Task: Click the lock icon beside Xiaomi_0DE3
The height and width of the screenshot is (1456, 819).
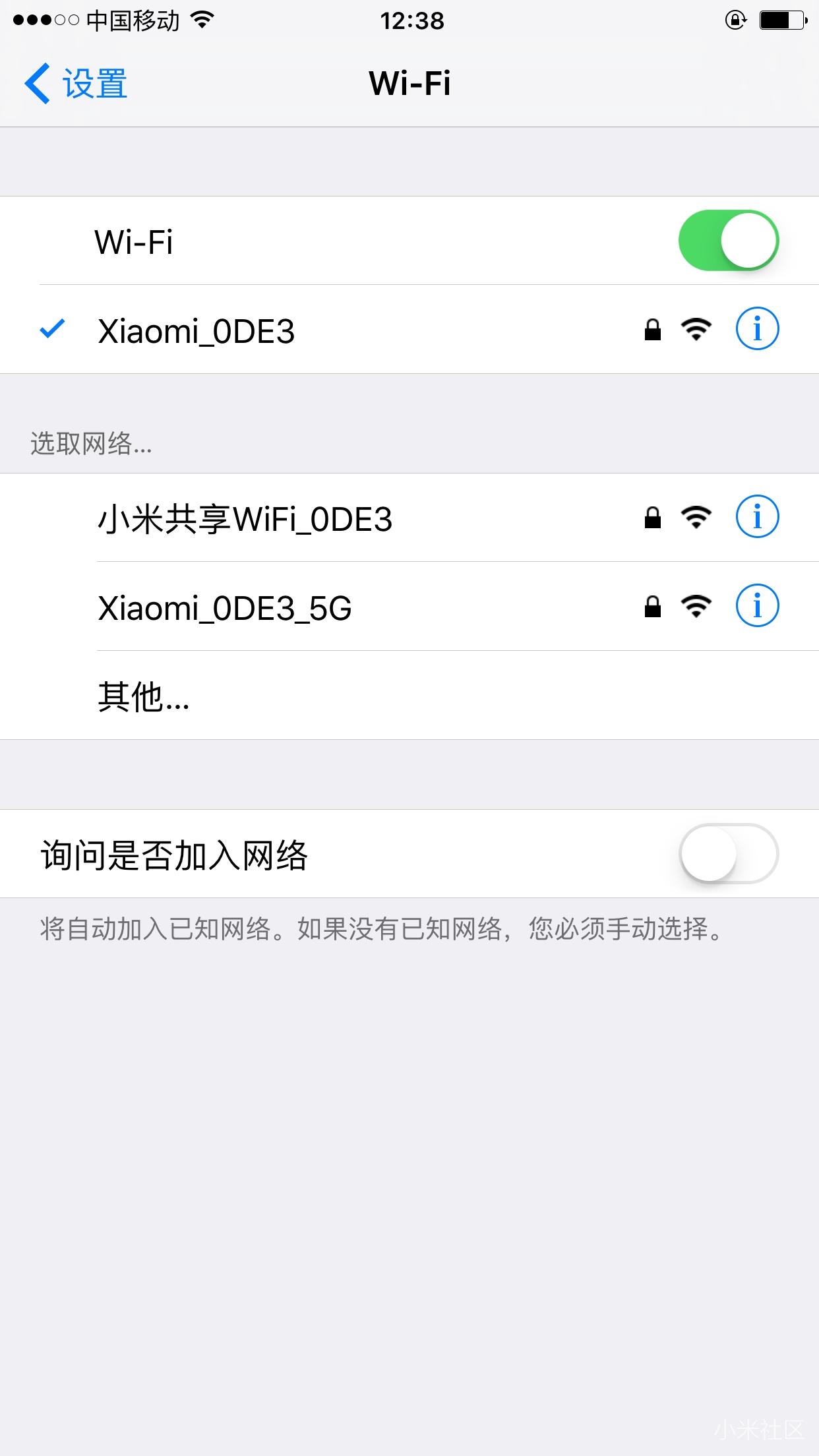Action: pyautogui.click(x=652, y=328)
